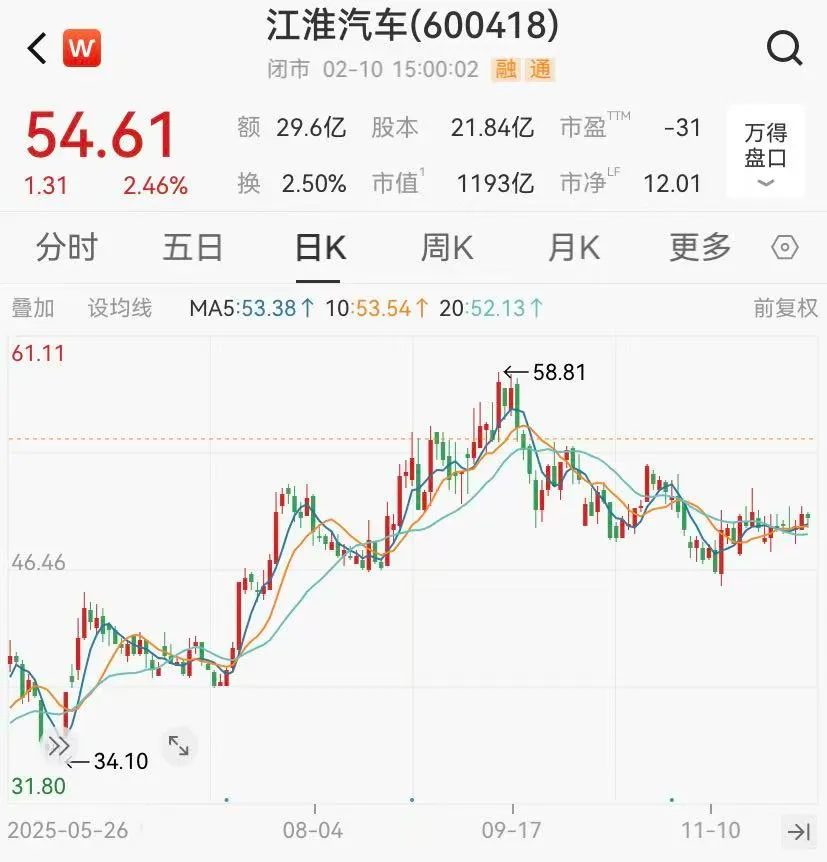Enter fullscreen with the diagonal arrows icon

(x=180, y=745)
